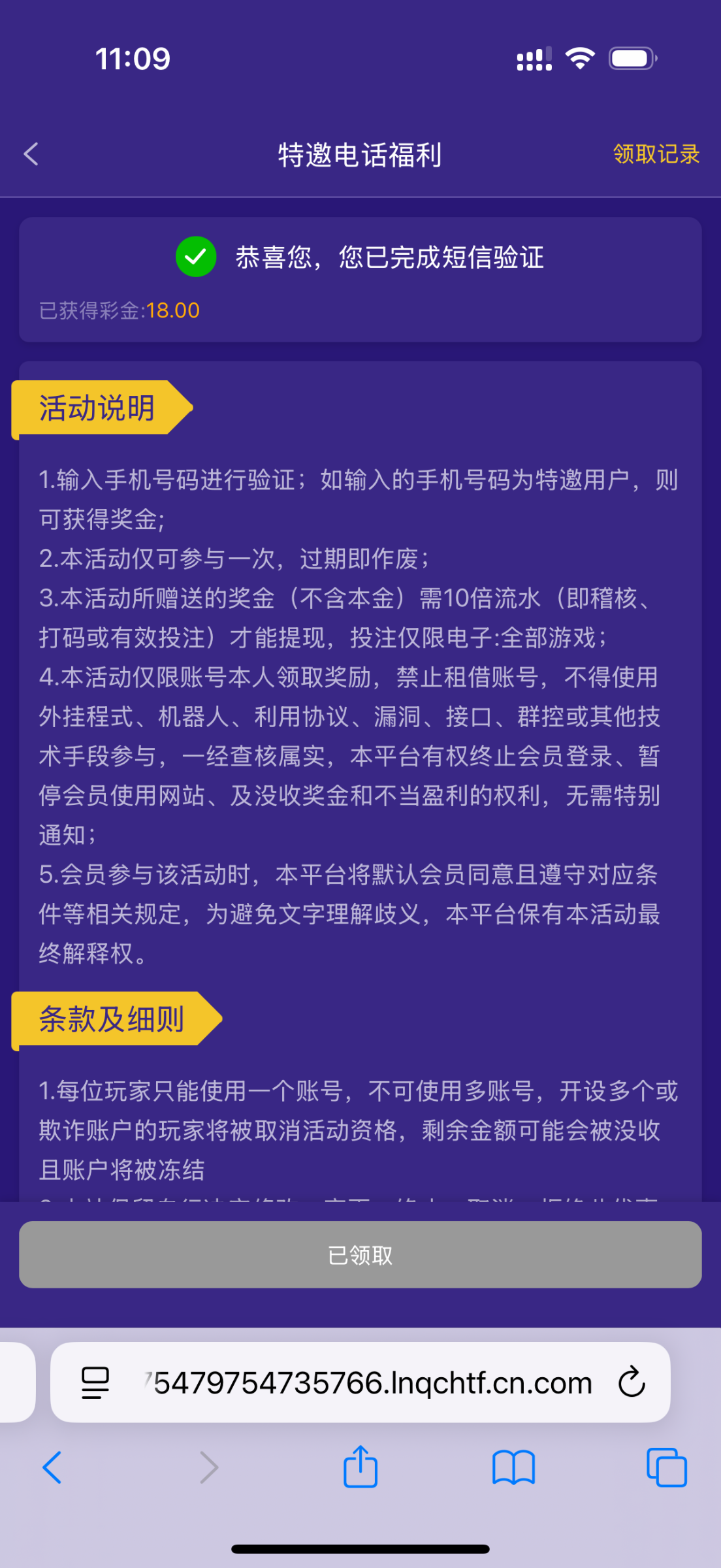Go to previous page in Safari toolbar
This screenshot has width=721, height=1568.
tap(52, 1467)
